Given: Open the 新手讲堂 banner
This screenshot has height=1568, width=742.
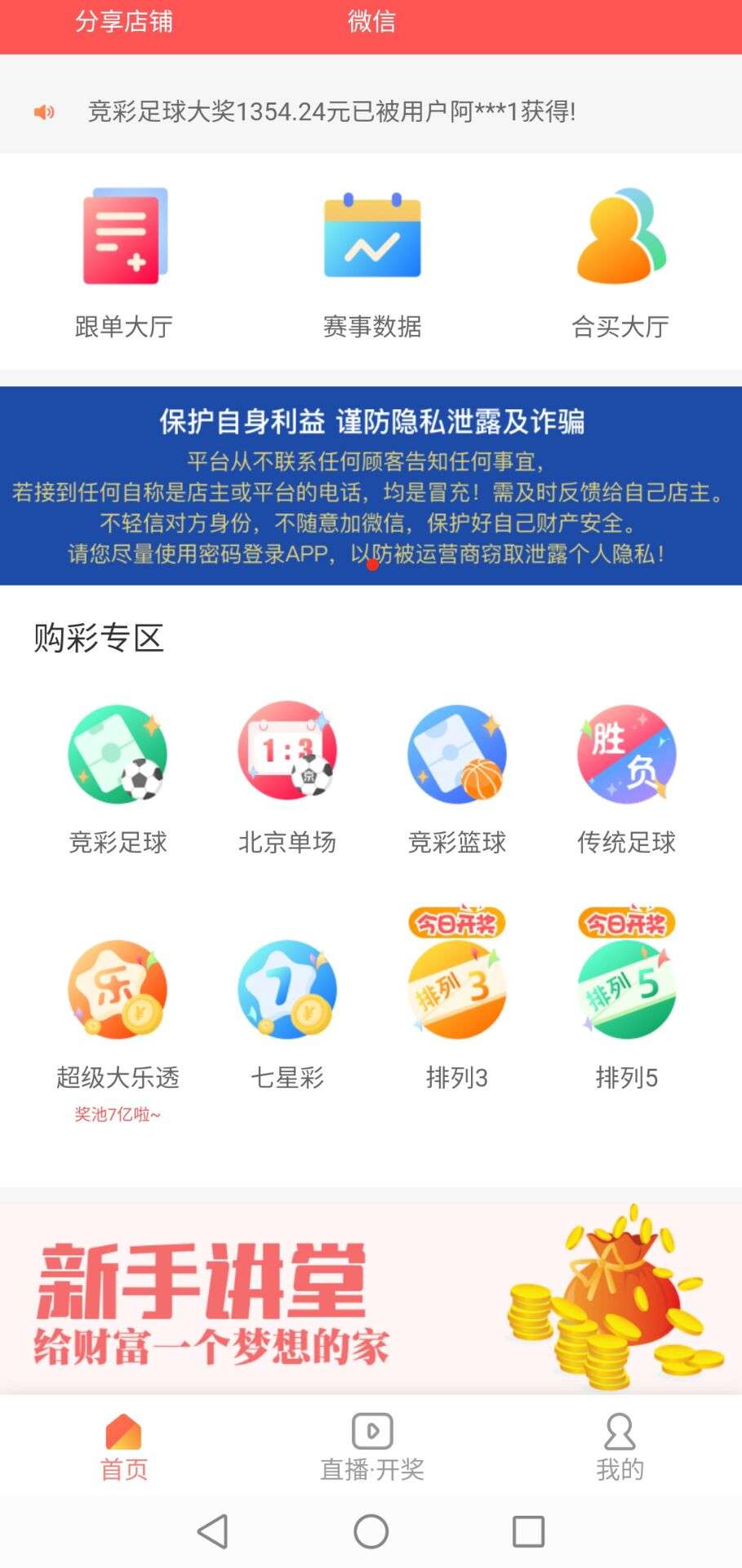Looking at the screenshot, I should tap(371, 1294).
